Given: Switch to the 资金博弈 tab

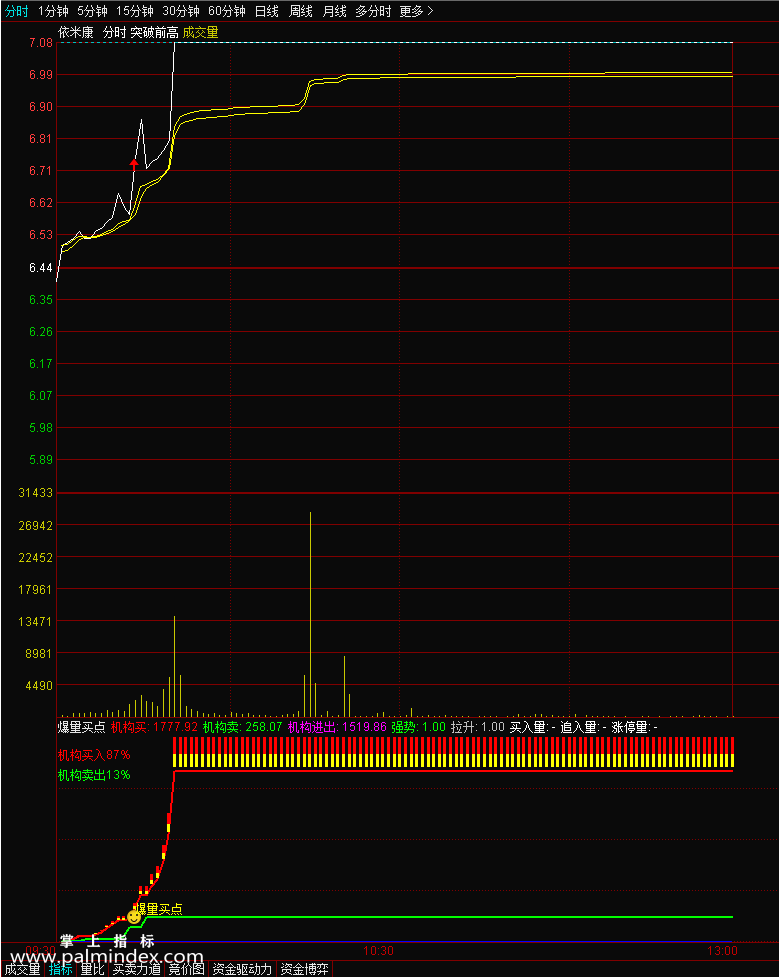Looking at the screenshot, I should (303, 969).
